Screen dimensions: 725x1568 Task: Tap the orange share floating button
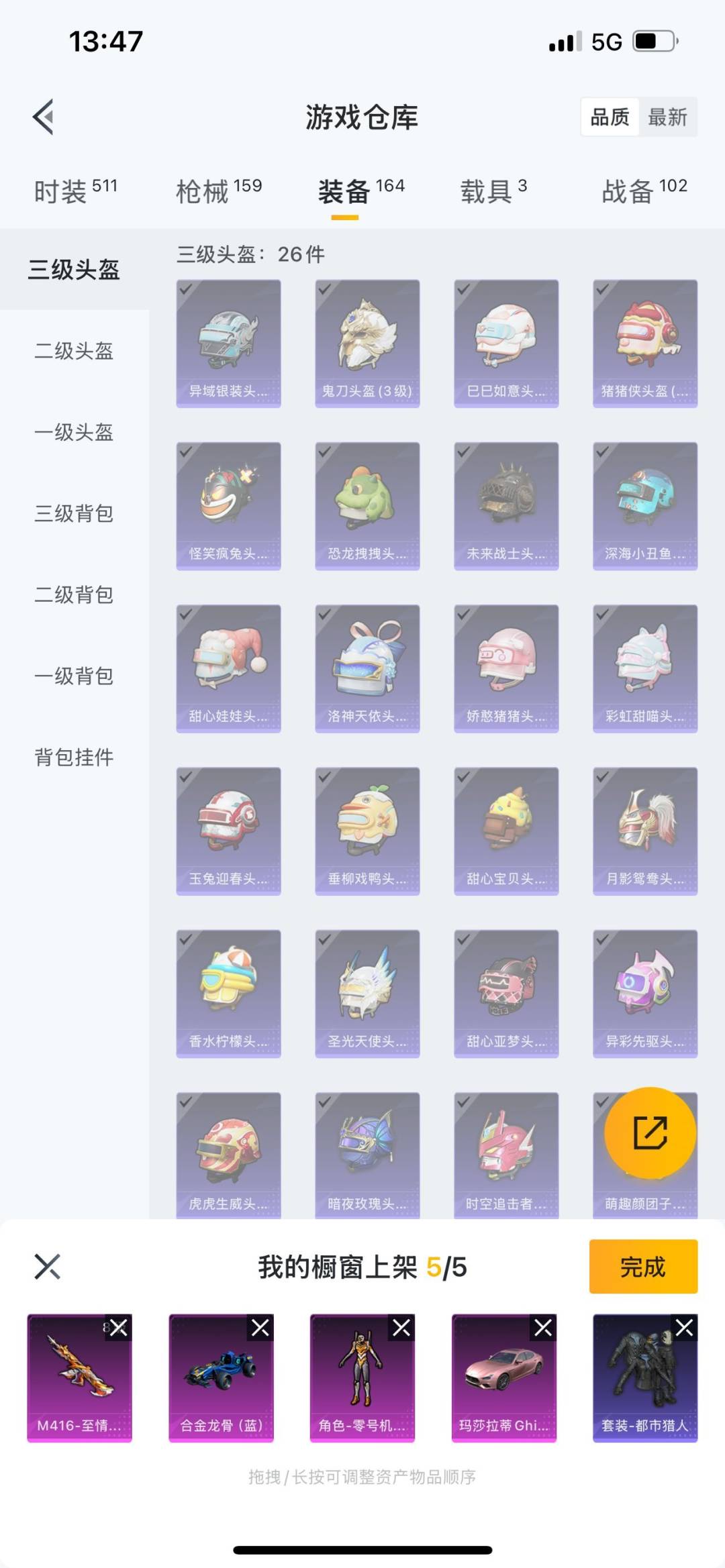[650, 1133]
